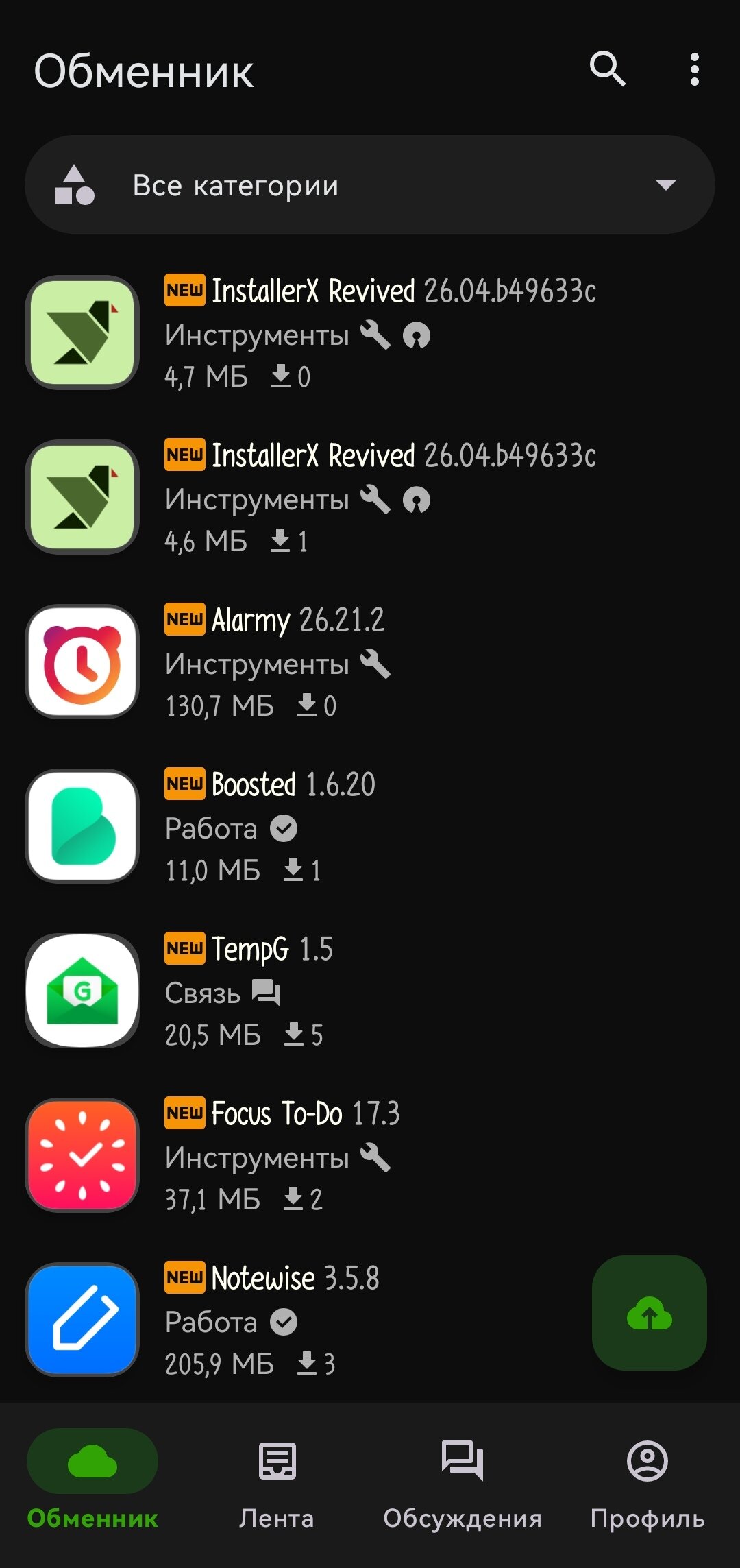Open the three-dot overflow menu
Viewport: 740px width, 1568px height.
pos(694,69)
